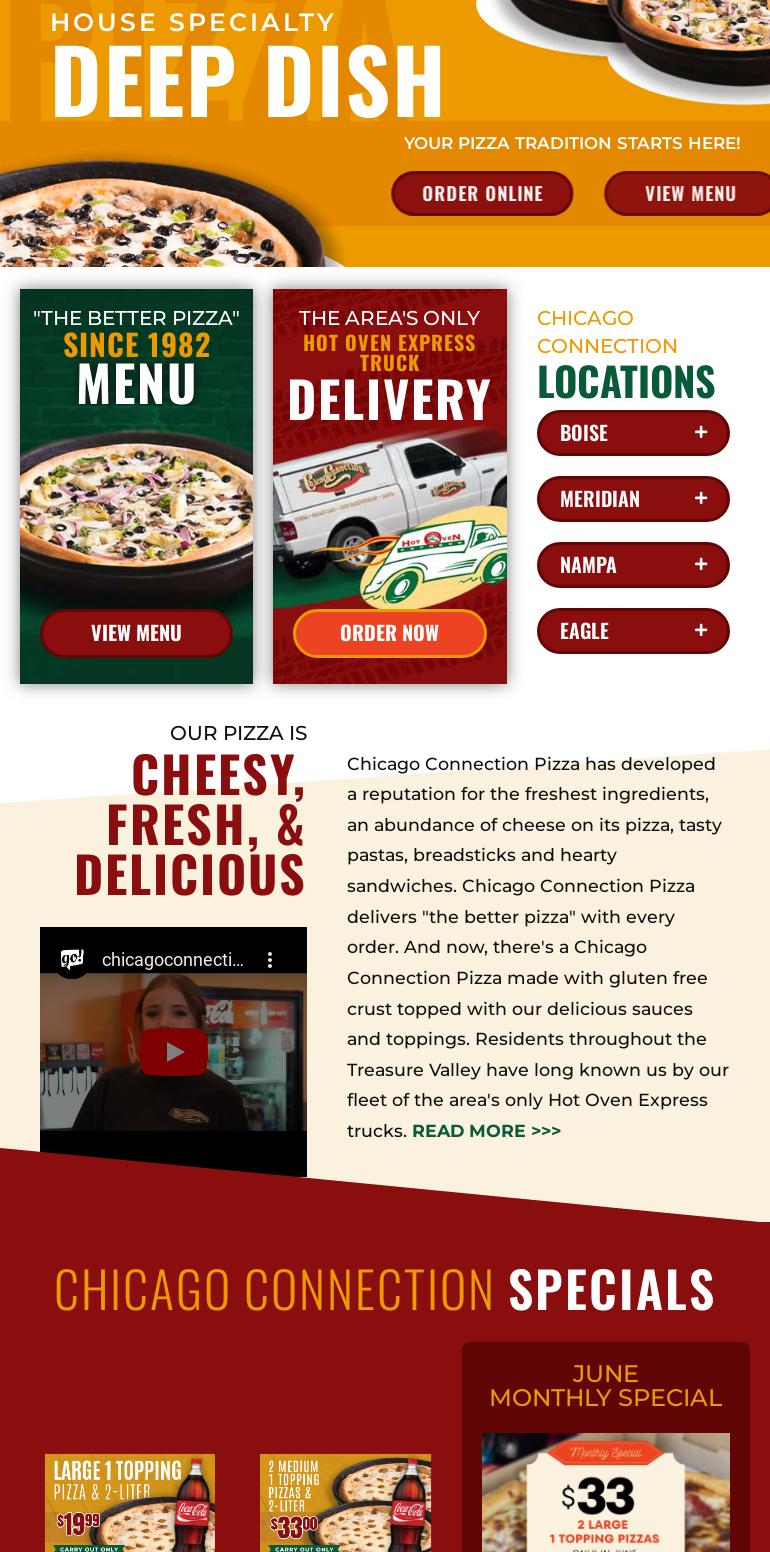The height and width of the screenshot is (1552, 770).
Task: Tap View Menu on the green menu card
Action: pos(136,633)
